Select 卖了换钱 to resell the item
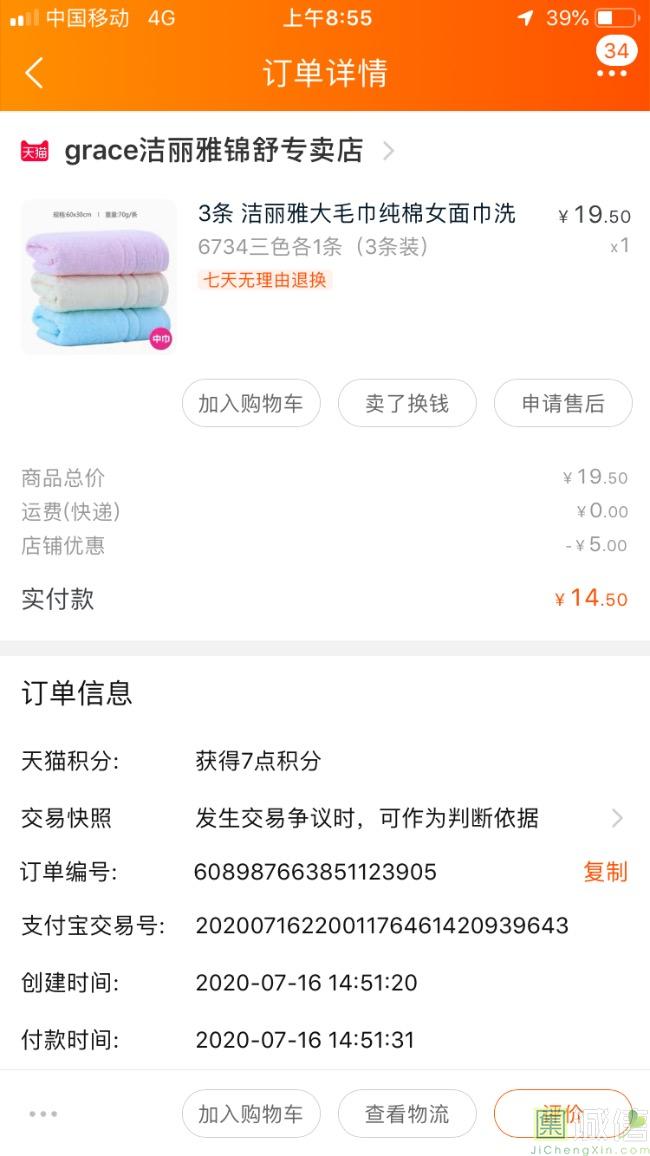 coord(407,404)
